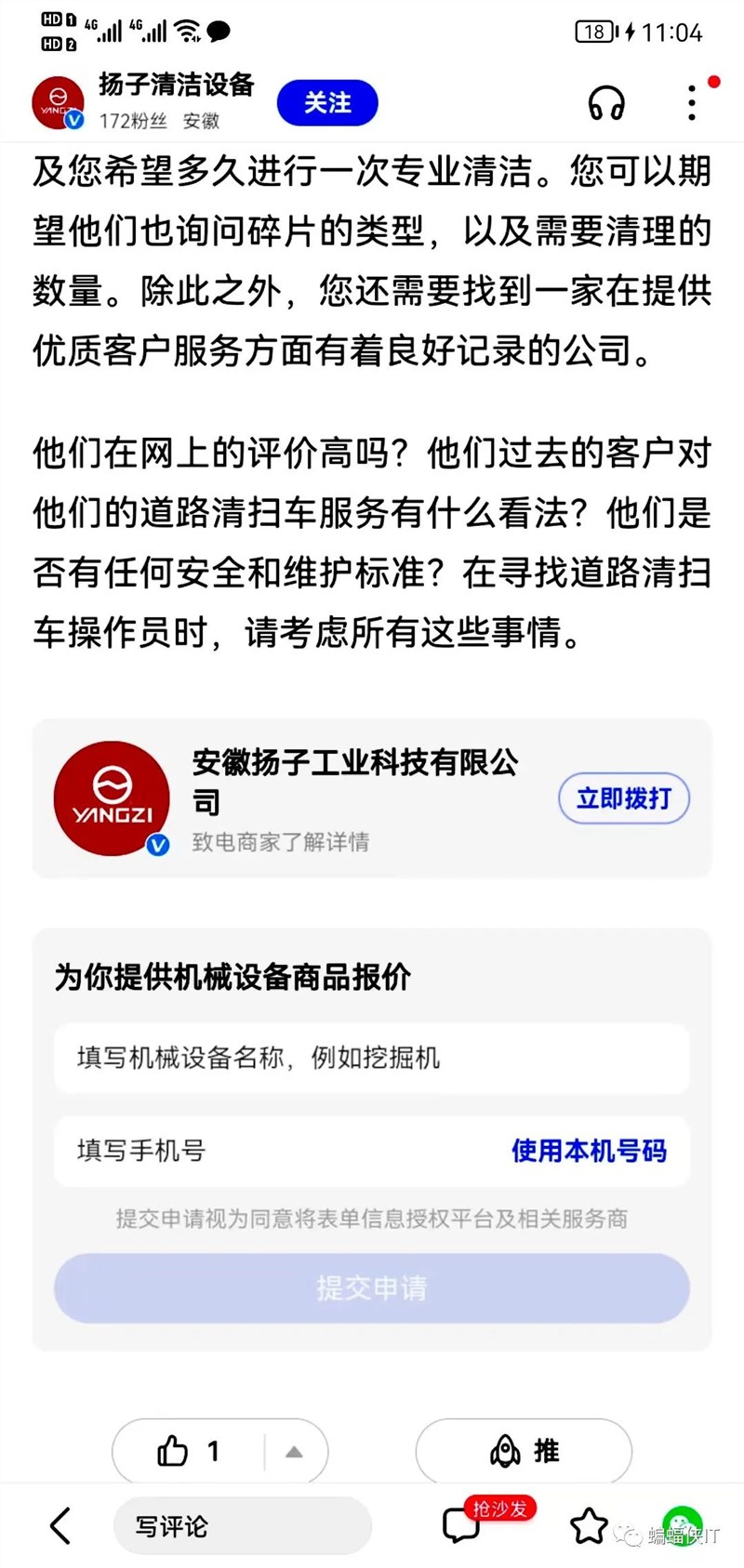Bookmark the article with the star icon
Image resolution: width=744 pixels, height=1568 pixels.
[x=588, y=1525]
